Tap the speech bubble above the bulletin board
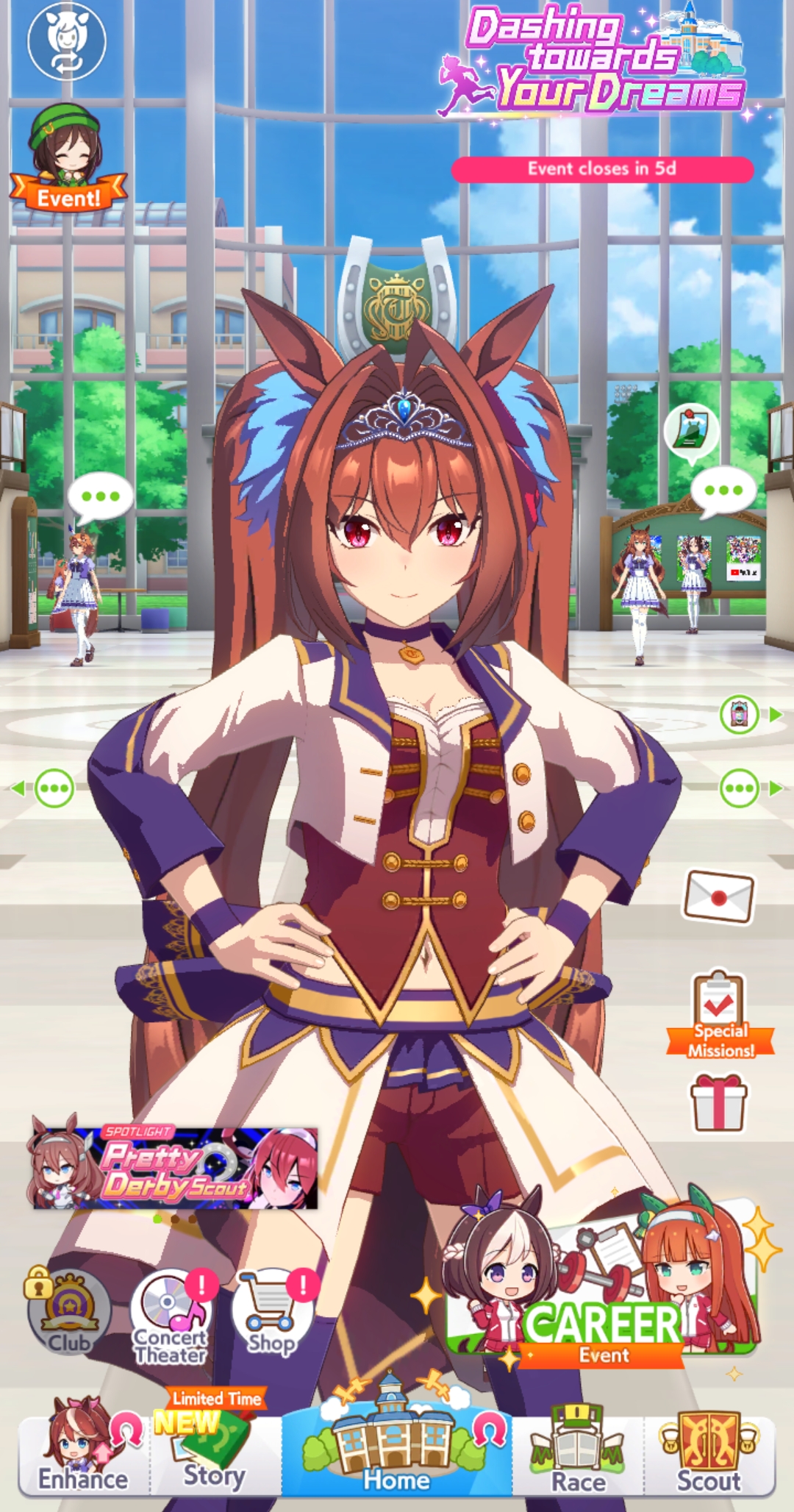The width and height of the screenshot is (794, 1512). (723, 492)
